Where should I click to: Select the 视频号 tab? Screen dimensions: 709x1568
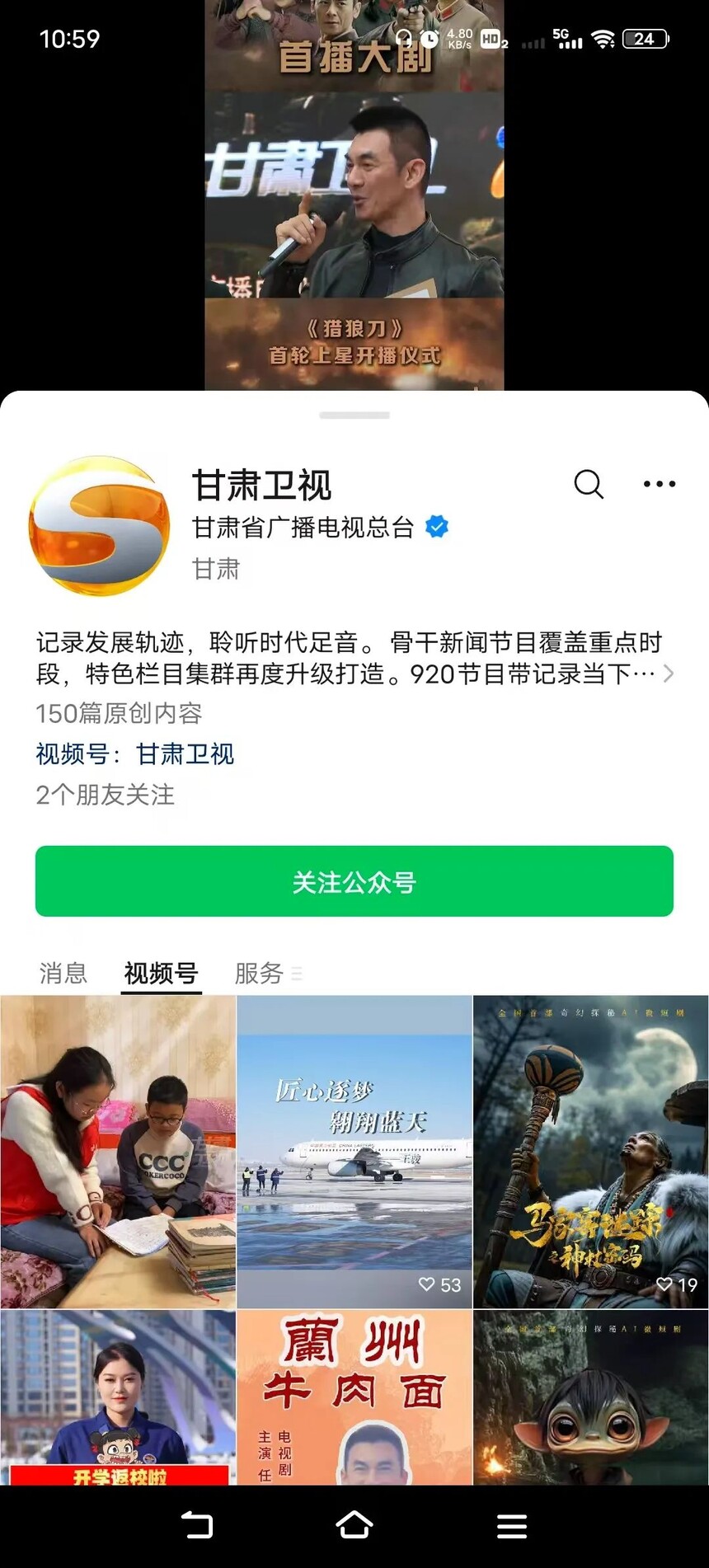[x=161, y=973]
